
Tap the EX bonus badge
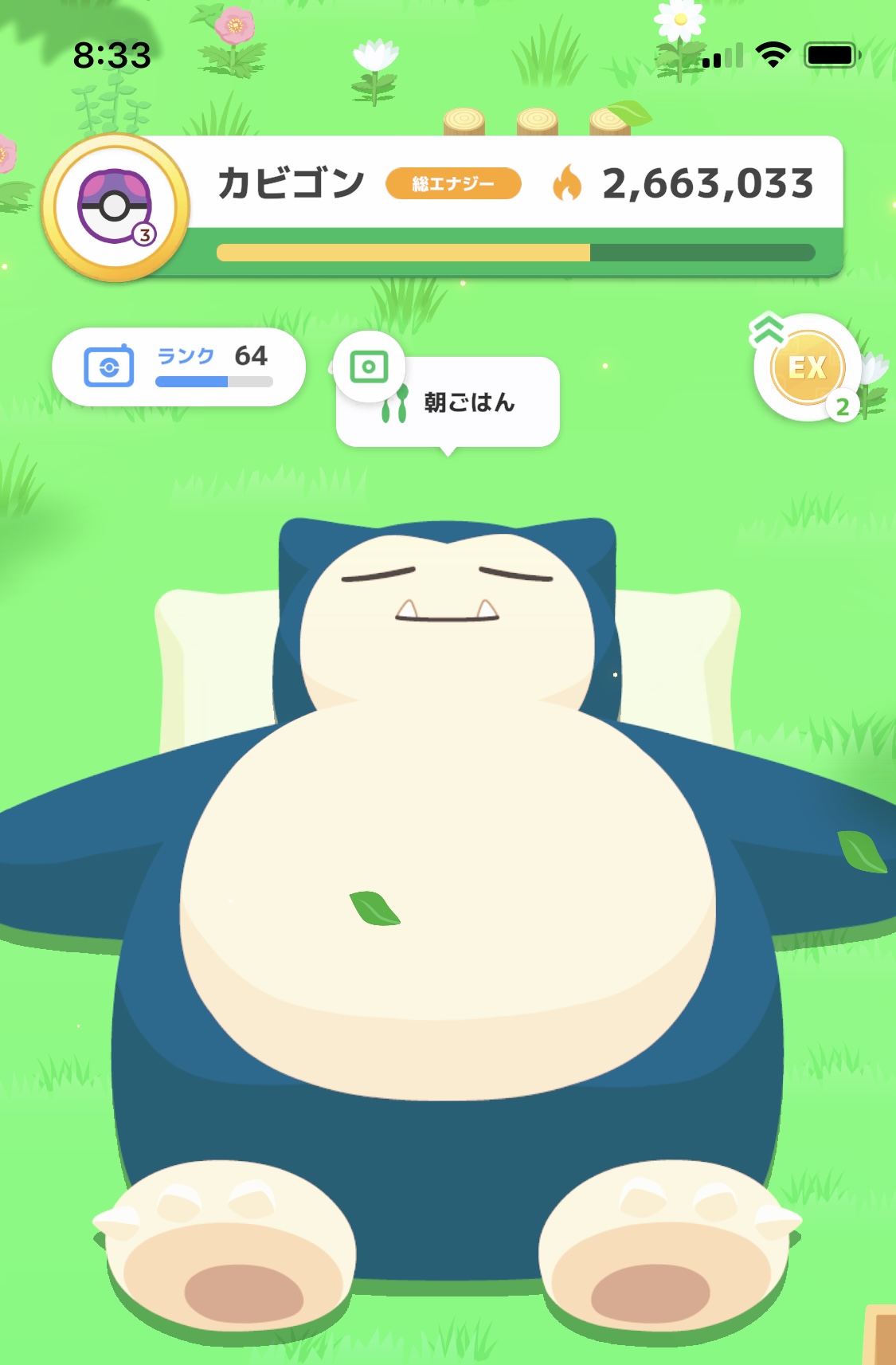[807, 368]
